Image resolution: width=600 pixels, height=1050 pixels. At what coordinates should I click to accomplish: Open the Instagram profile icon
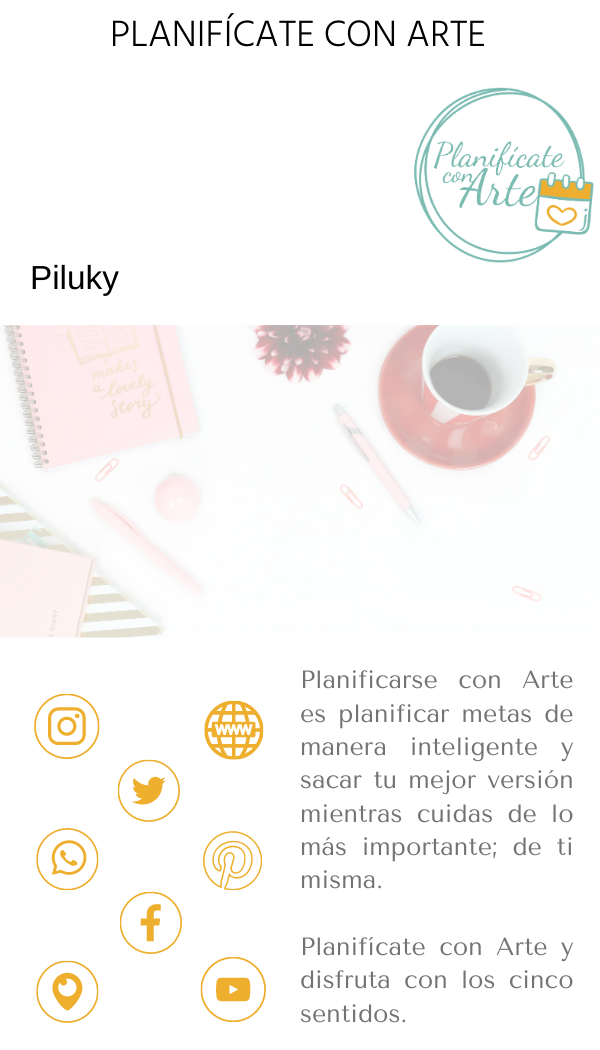tap(67, 726)
